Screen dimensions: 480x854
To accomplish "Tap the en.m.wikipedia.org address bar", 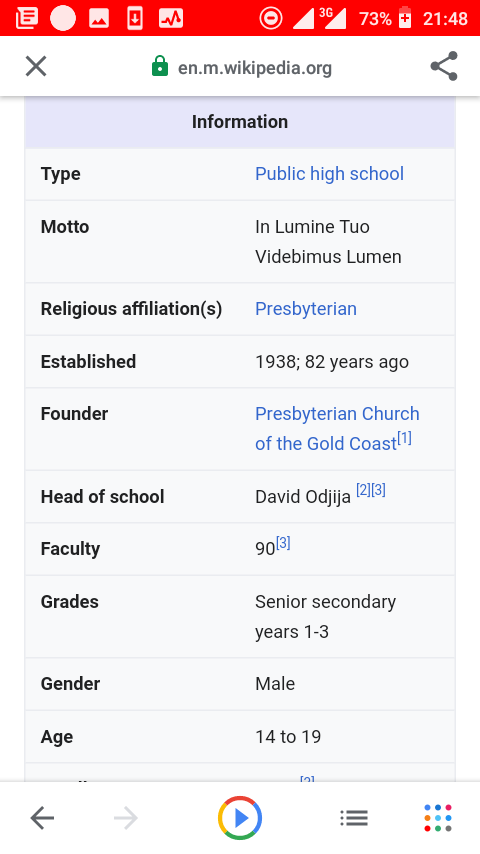I will point(254,68).
